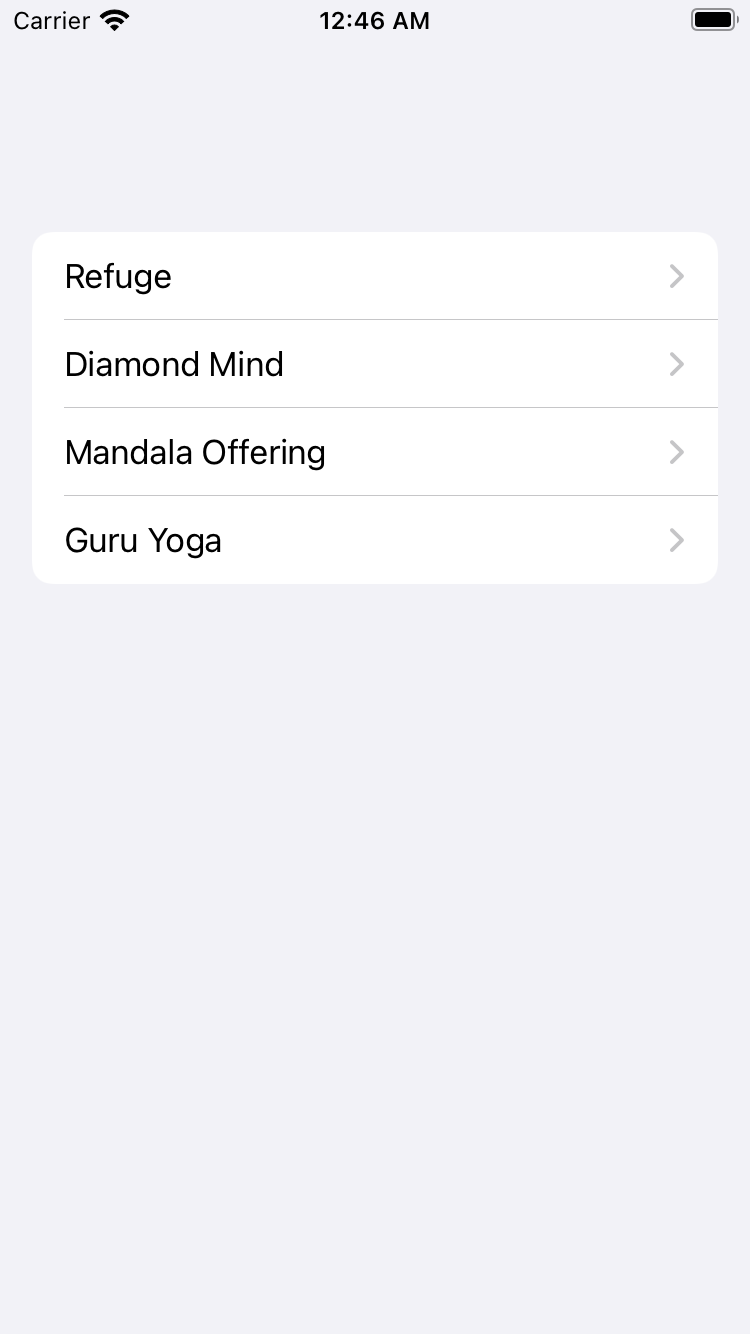Select the Diamond Mind row
The width and height of the screenshot is (750, 1334).
coord(374,364)
